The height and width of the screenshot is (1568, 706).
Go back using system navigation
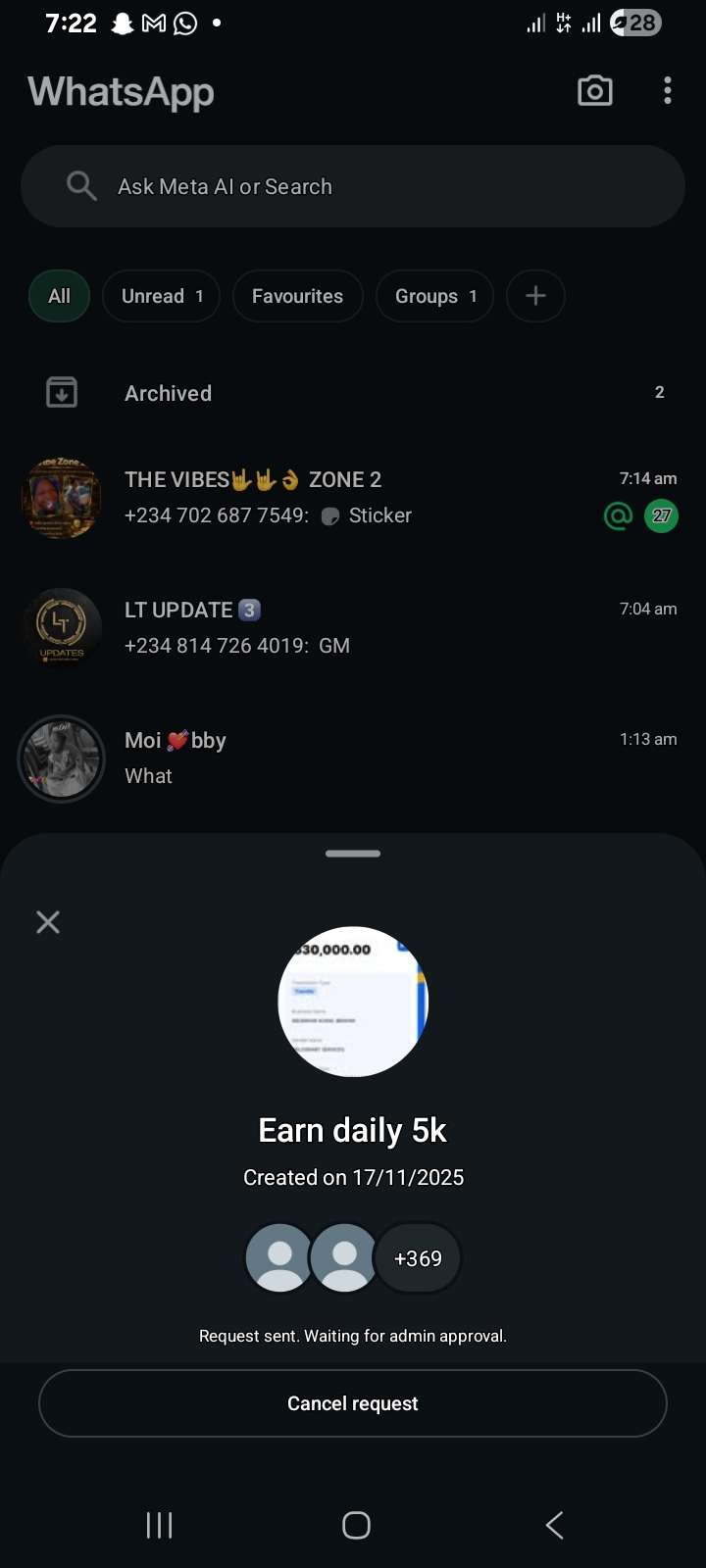pyautogui.click(x=554, y=1525)
